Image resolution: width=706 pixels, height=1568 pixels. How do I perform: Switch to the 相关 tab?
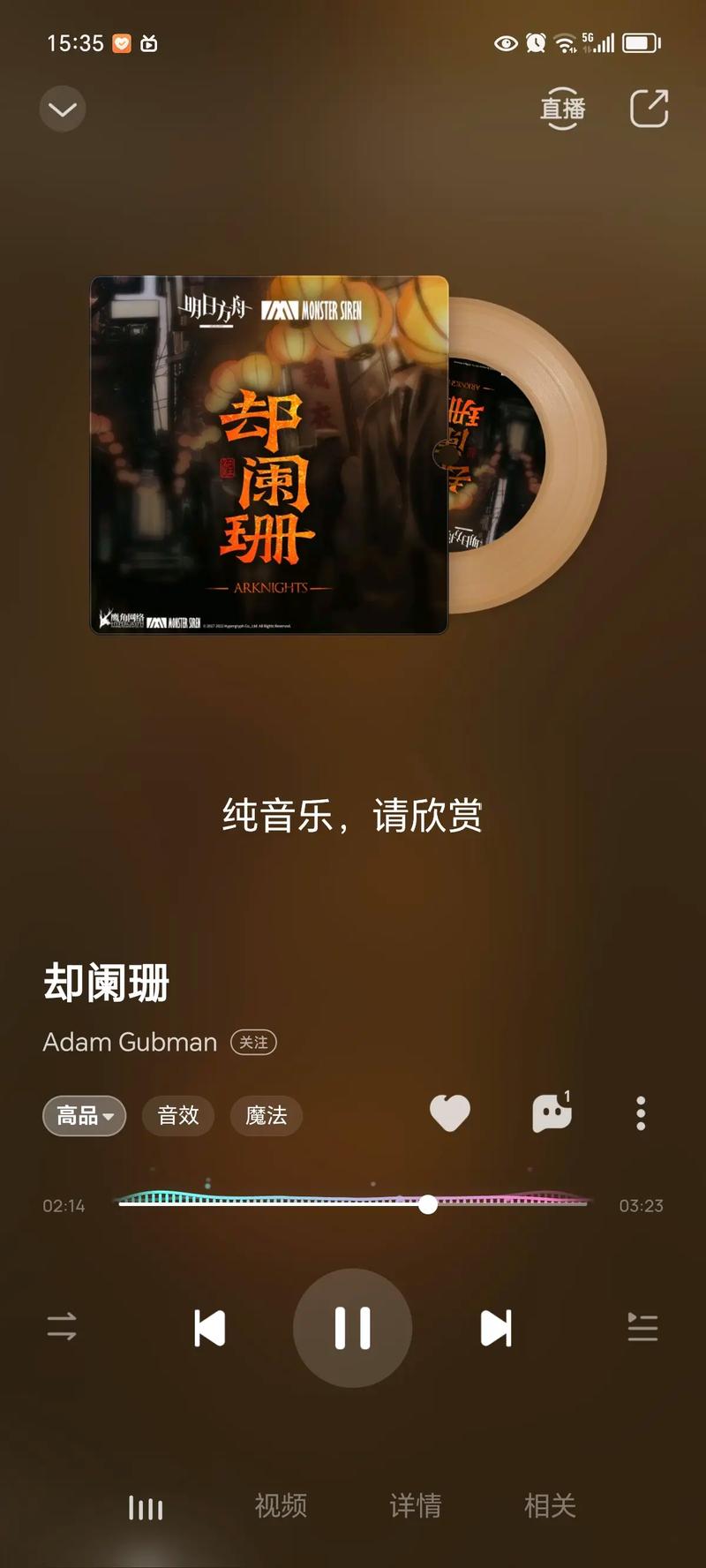coord(550,1505)
